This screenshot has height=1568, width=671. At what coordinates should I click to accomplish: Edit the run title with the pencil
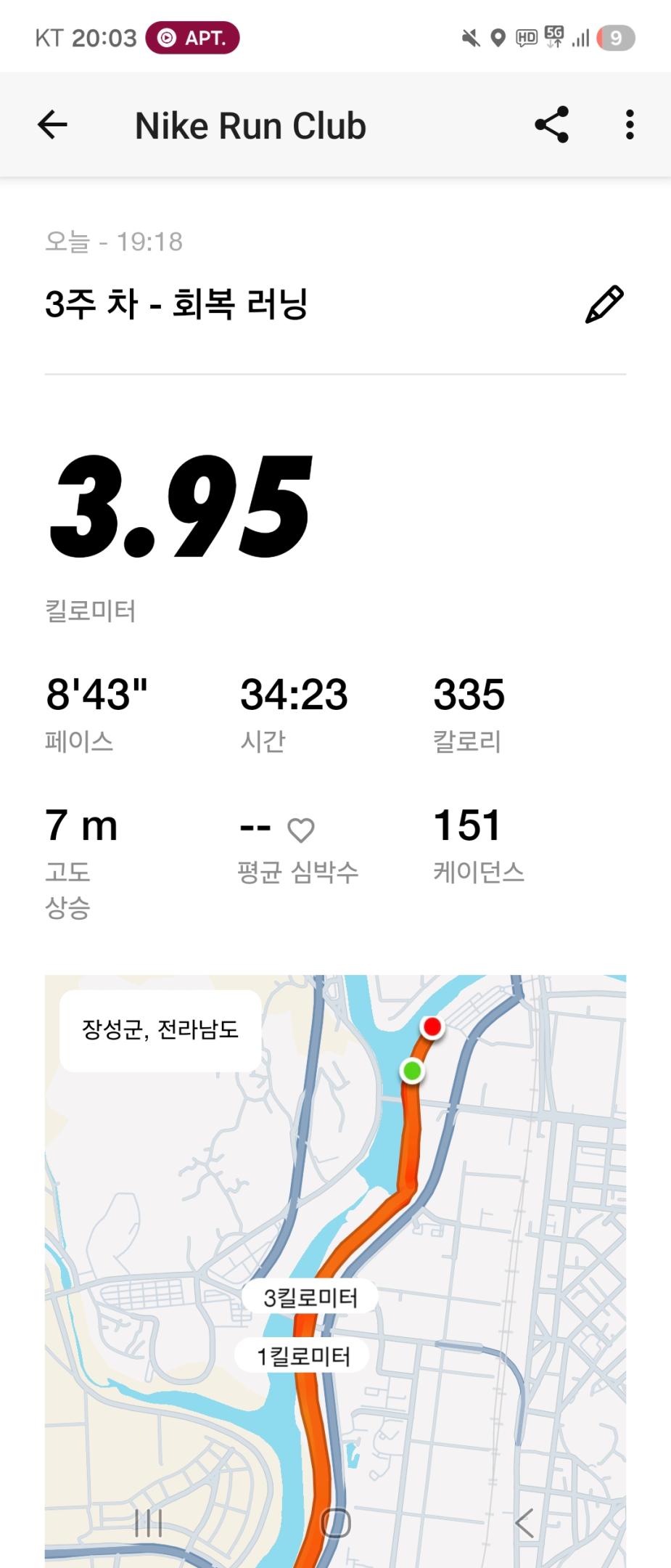[604, 304]
